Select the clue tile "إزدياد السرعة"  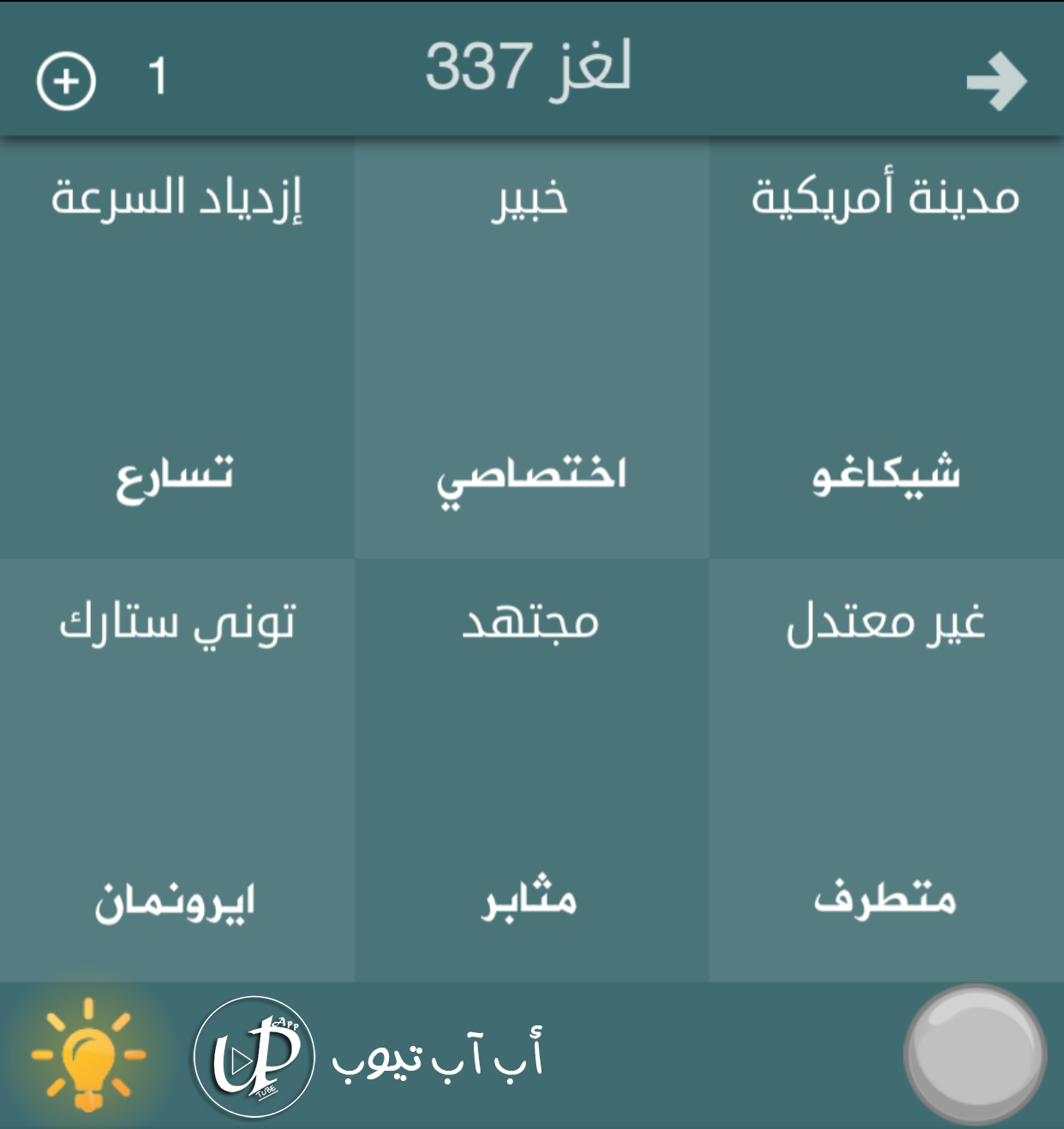pos(177,347)
